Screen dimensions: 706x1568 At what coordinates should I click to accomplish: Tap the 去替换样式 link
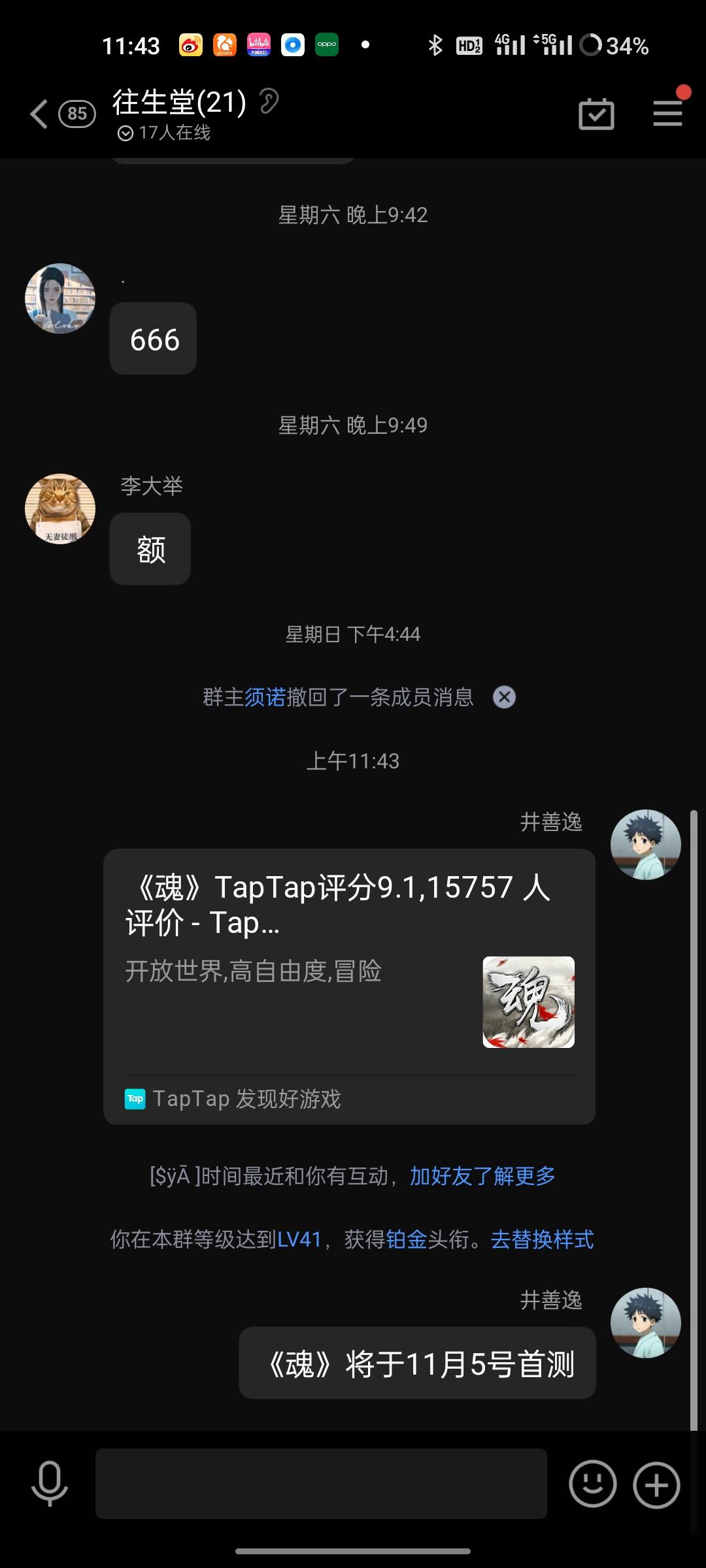tap(543, 1241)
